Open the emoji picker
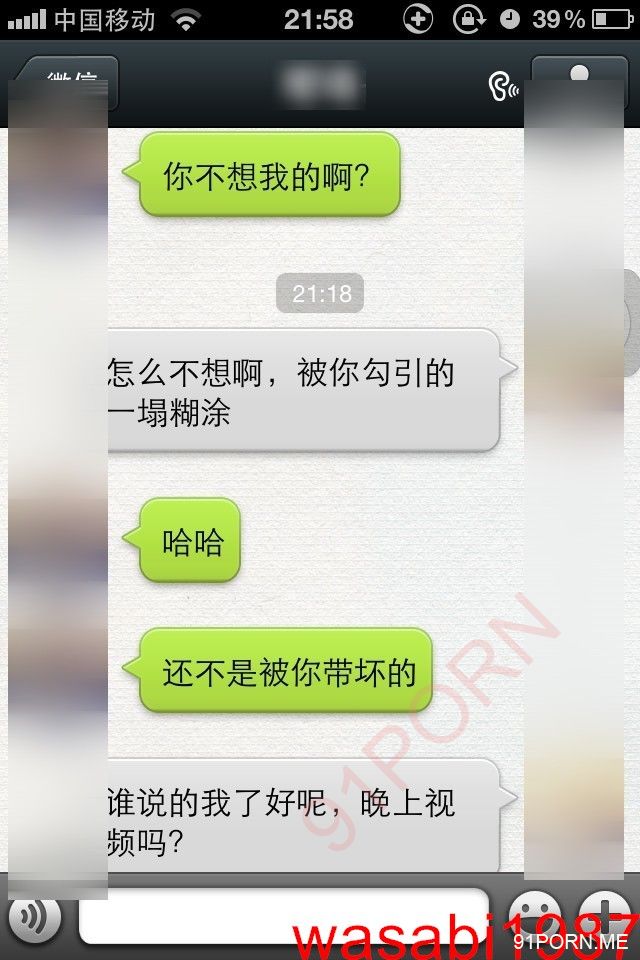This screenshot has height=960, width=640. (535, 915)
